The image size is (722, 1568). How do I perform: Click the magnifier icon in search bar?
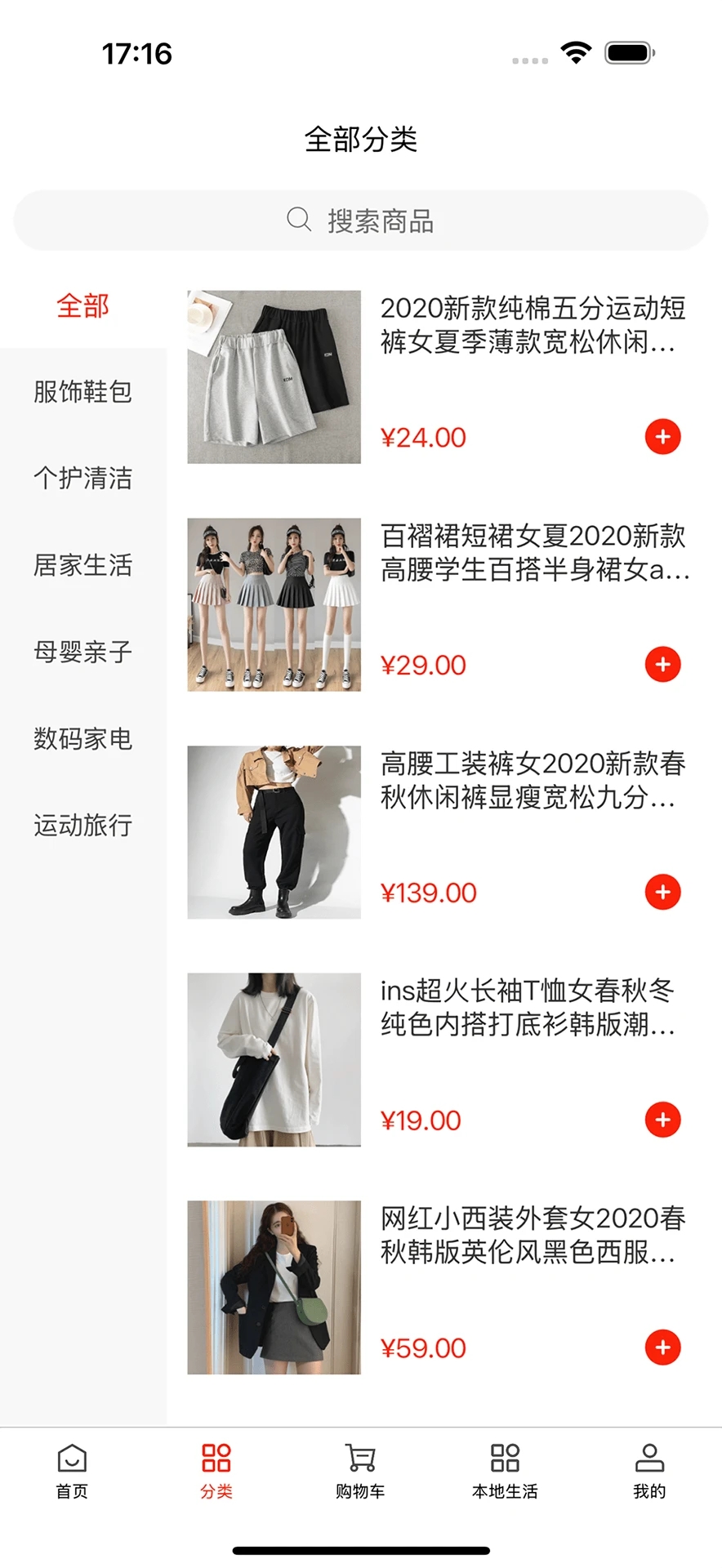(x=296, y=219)
